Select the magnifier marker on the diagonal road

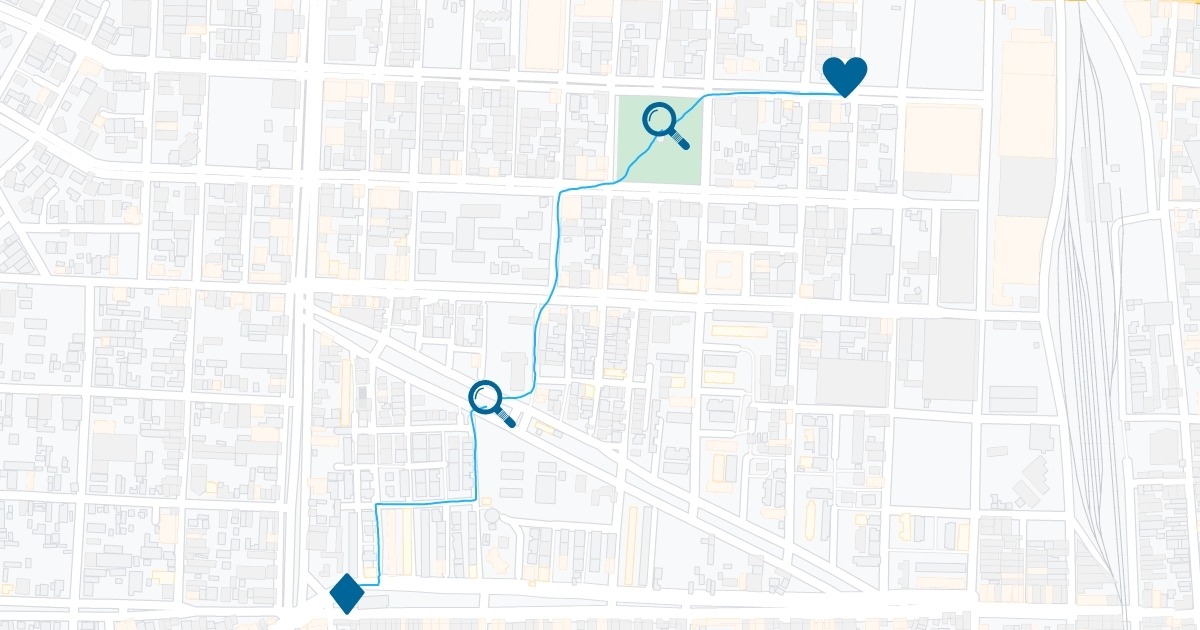[x=489, y=401]
